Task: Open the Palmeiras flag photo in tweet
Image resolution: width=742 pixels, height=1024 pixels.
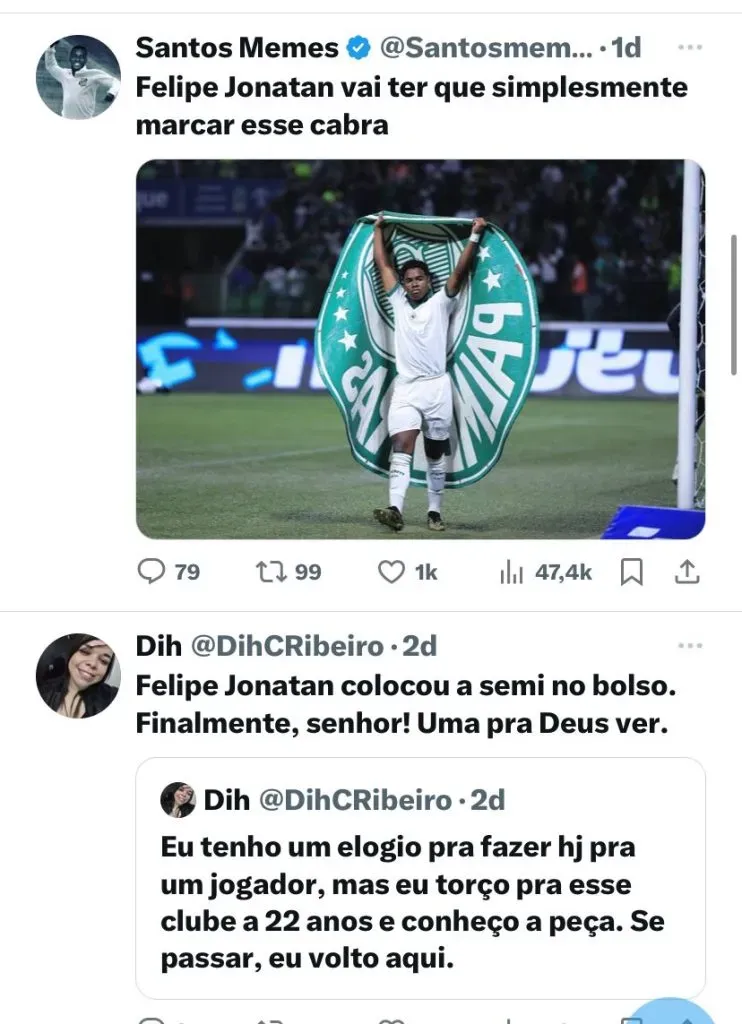Action: click(x=420, y=349)
